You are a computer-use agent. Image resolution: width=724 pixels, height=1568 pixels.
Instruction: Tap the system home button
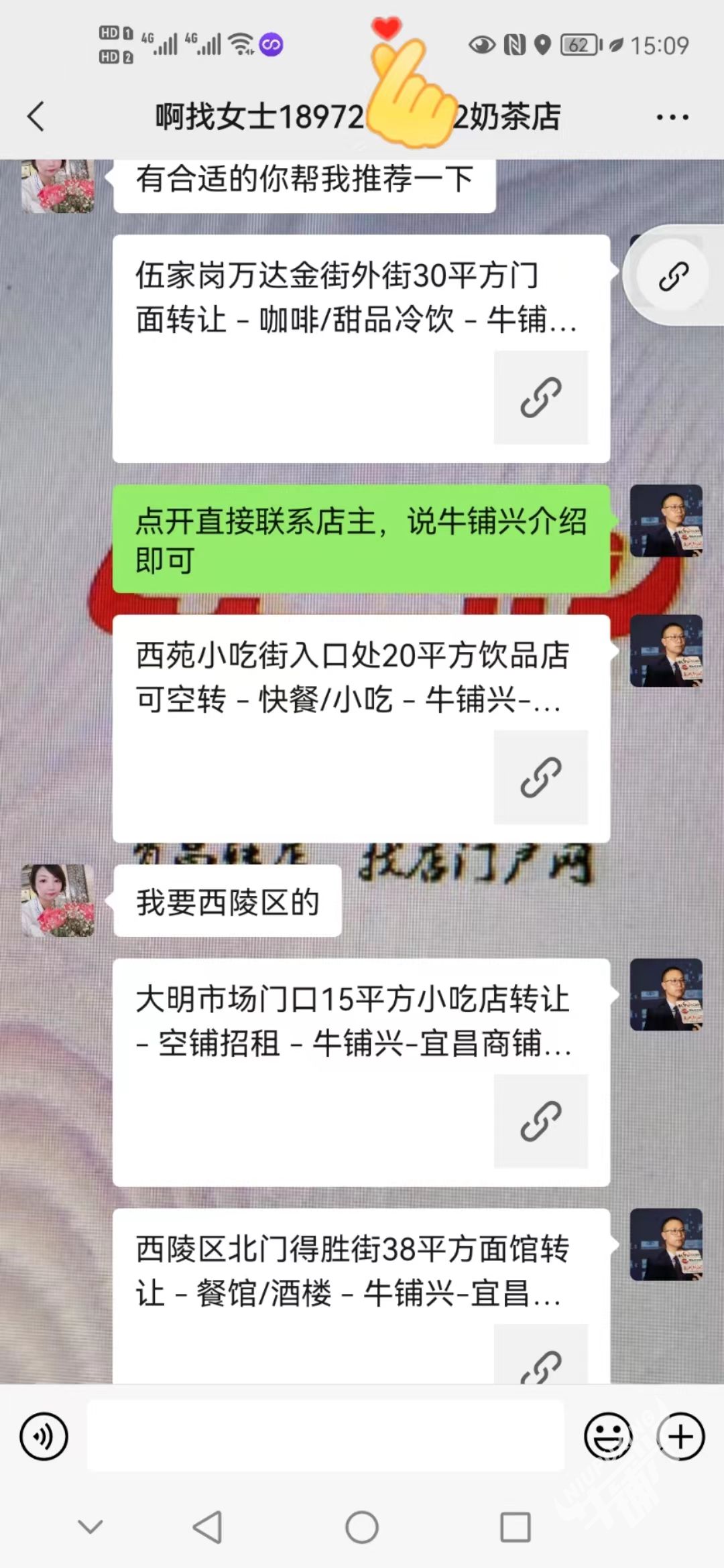point(362,1528)
